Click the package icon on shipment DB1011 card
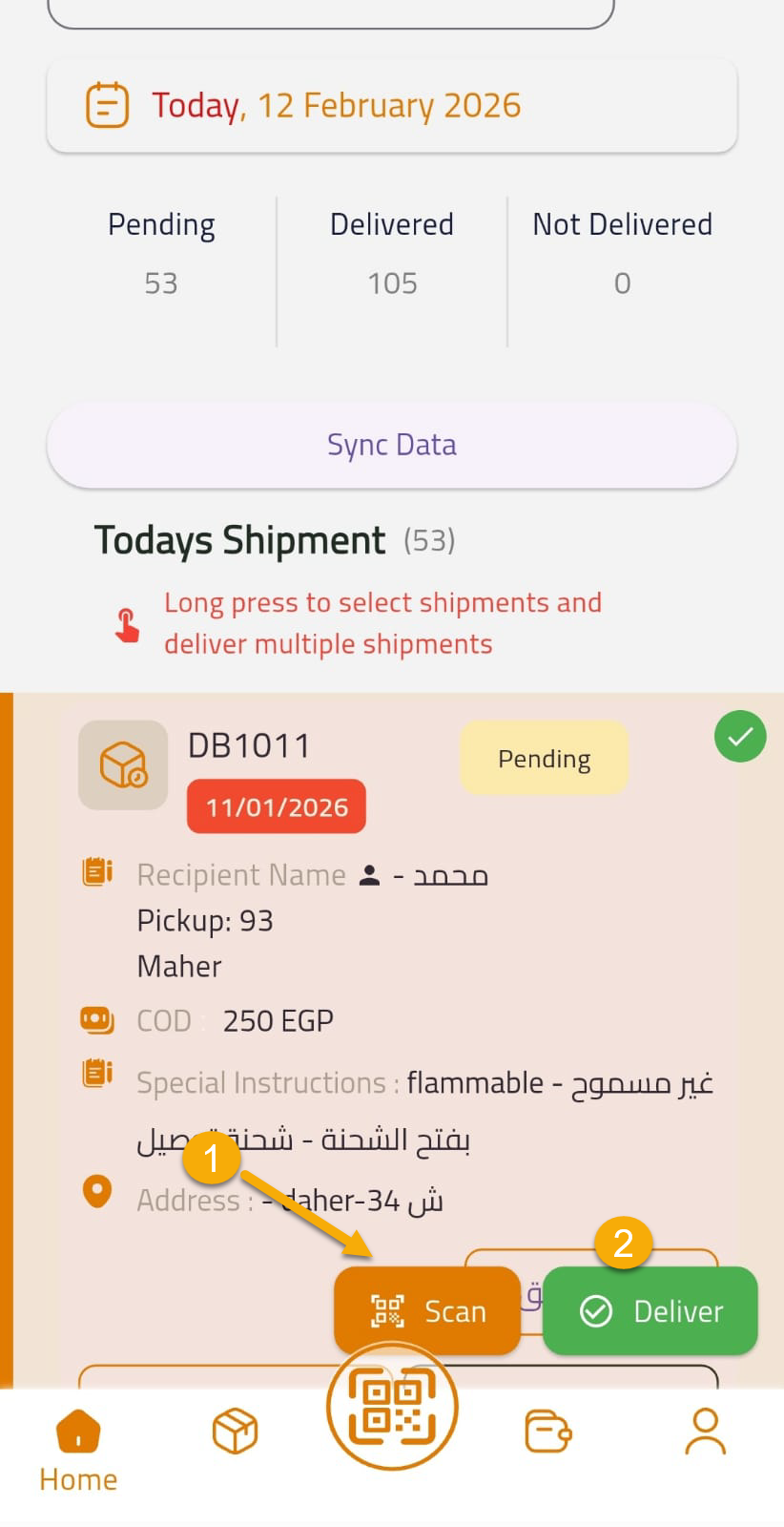The width and height of the screenshot is (784, 1527). (123, 764)
